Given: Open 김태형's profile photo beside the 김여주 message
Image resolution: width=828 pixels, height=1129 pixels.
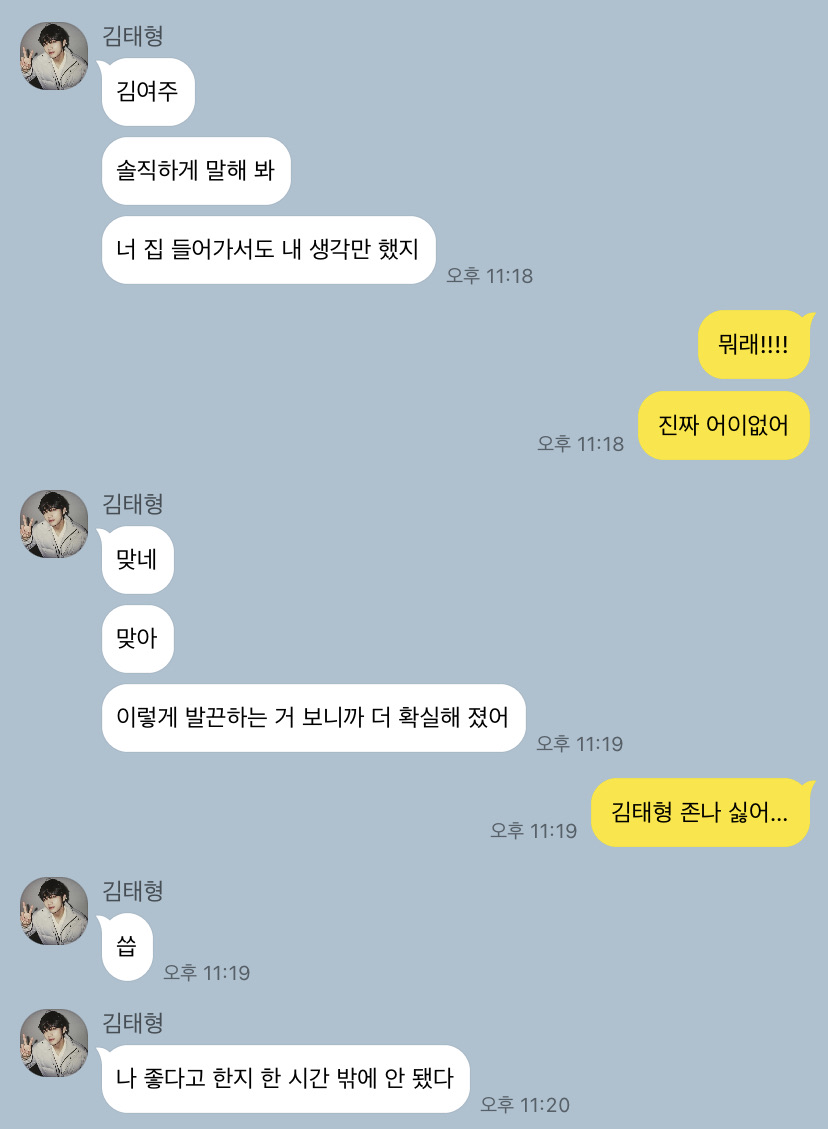Looking at the screenshot, I should pyautogui.click(x=54, y=56).
